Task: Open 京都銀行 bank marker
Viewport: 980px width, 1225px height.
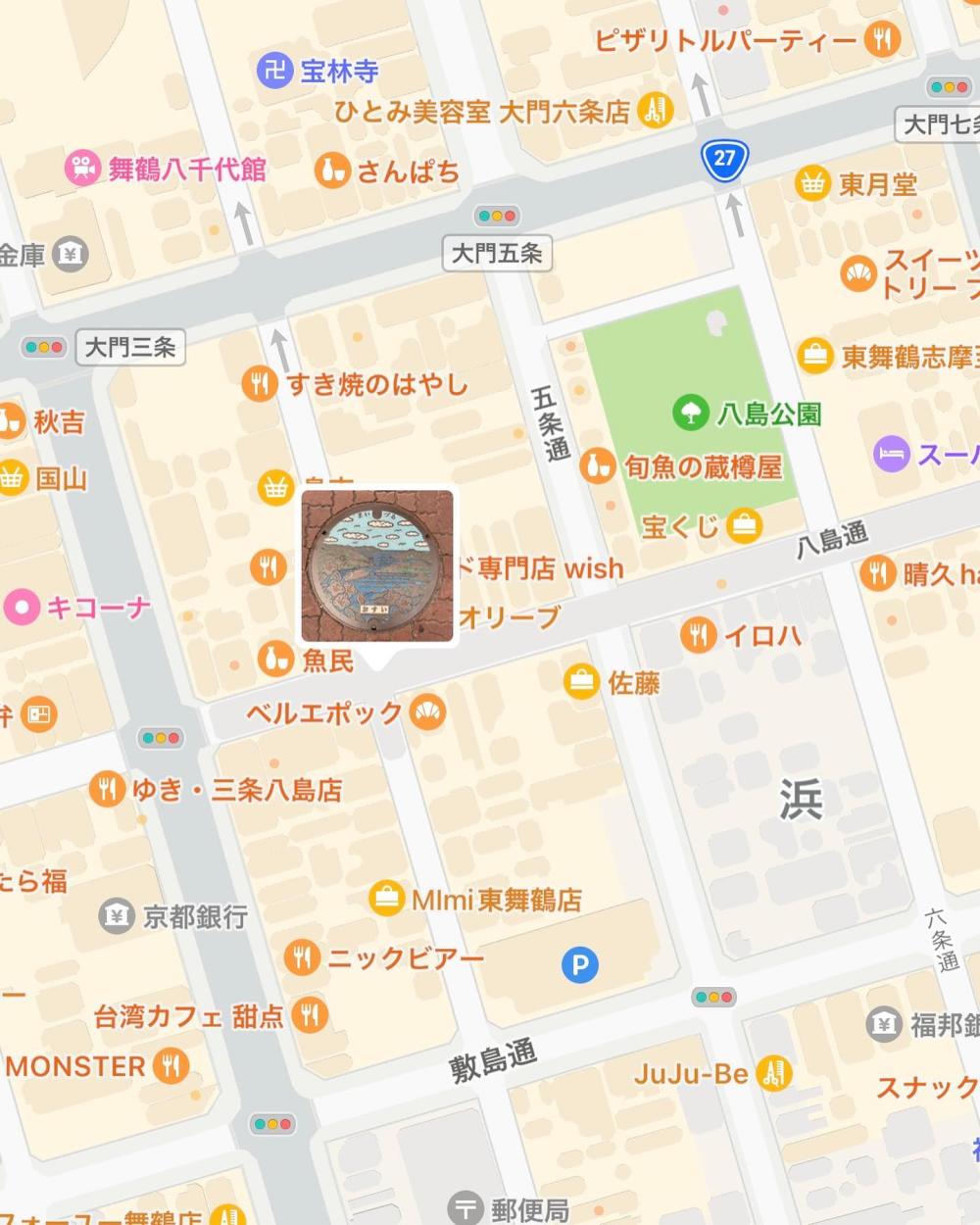Action: (117, 916)
